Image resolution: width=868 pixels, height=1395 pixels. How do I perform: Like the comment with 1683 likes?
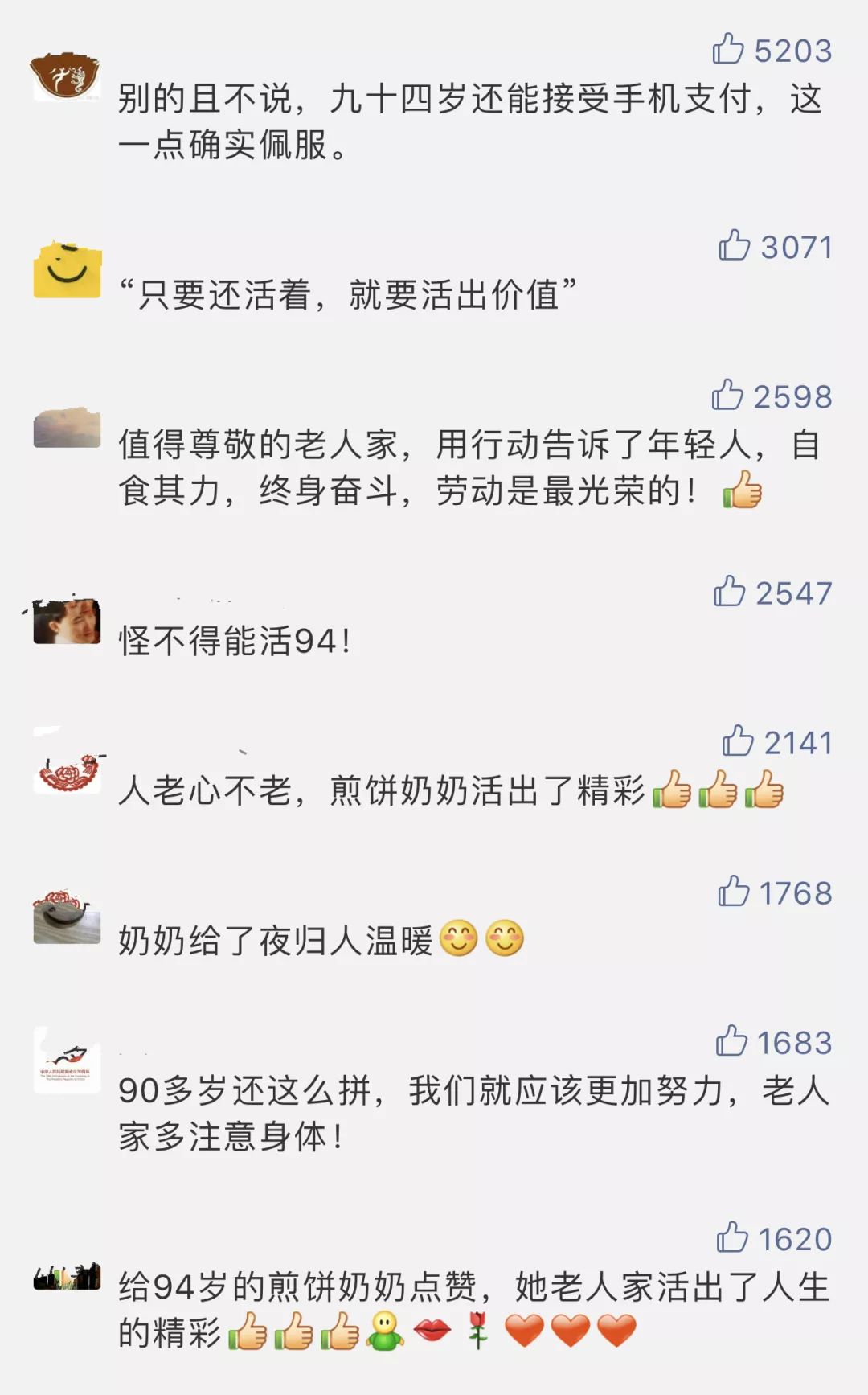(x=731, y=1040)
